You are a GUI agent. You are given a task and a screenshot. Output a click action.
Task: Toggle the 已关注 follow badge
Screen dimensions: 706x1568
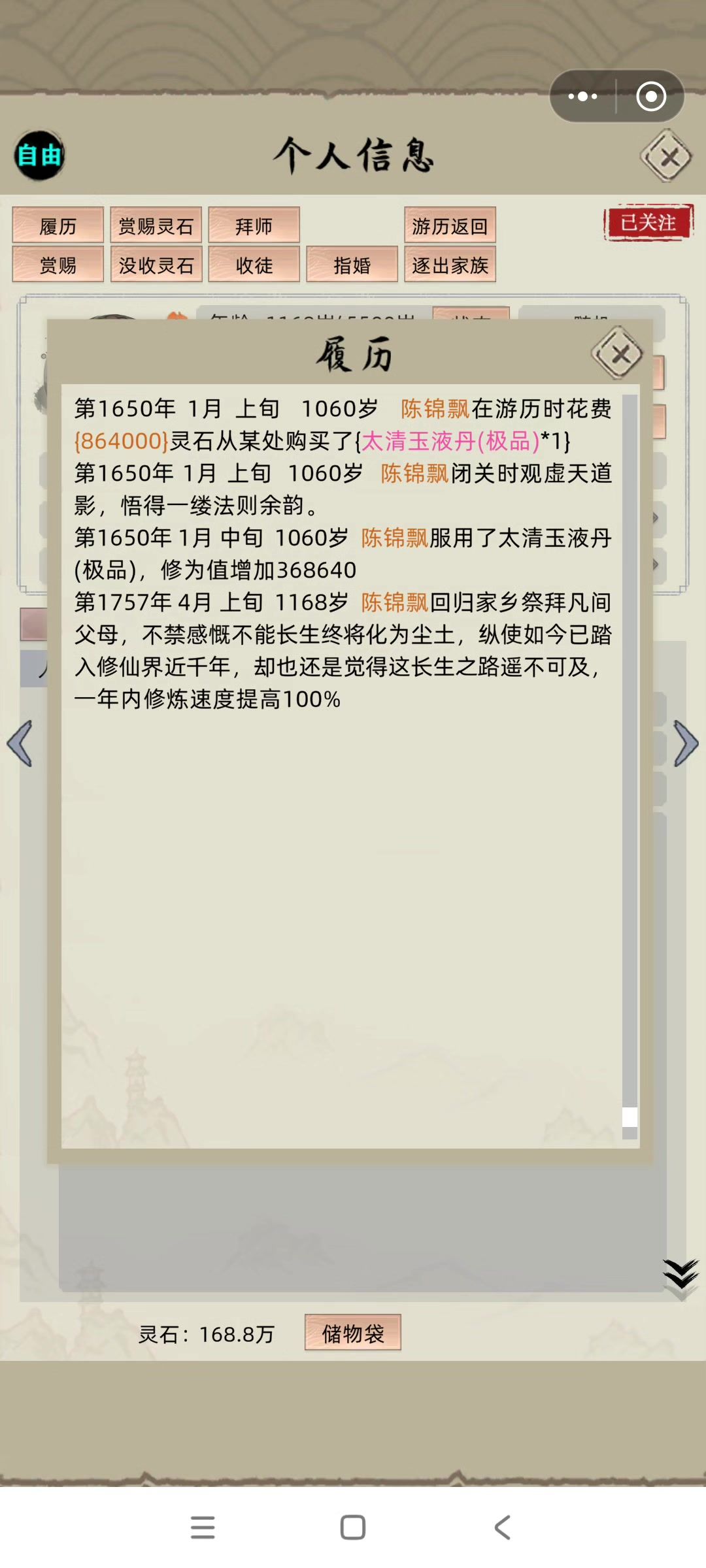pos(648,223)
